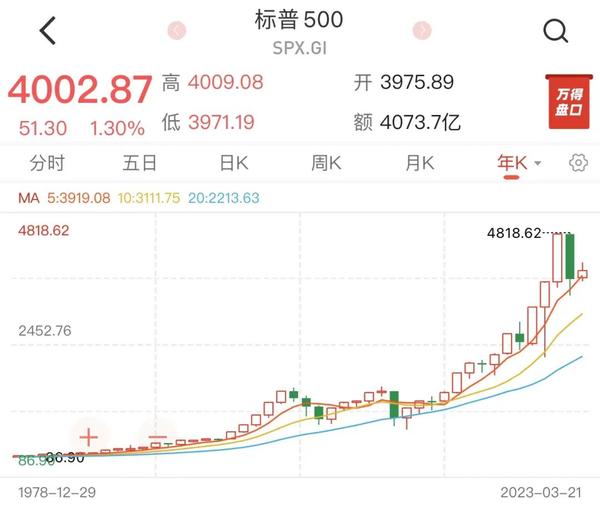Show the 日K candlestick chart
This screenshot has height=508, width=600.
tap(234, 162)
